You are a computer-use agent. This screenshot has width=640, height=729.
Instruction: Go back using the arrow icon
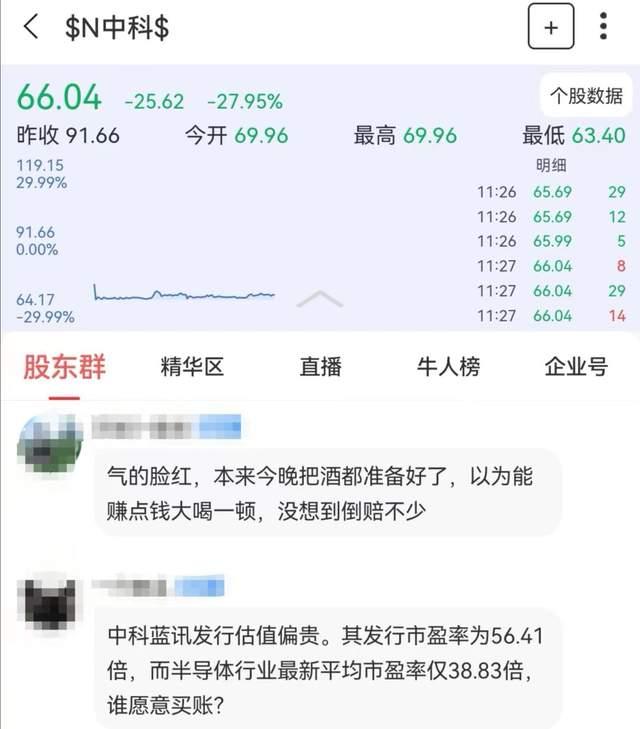click(31, 27)
